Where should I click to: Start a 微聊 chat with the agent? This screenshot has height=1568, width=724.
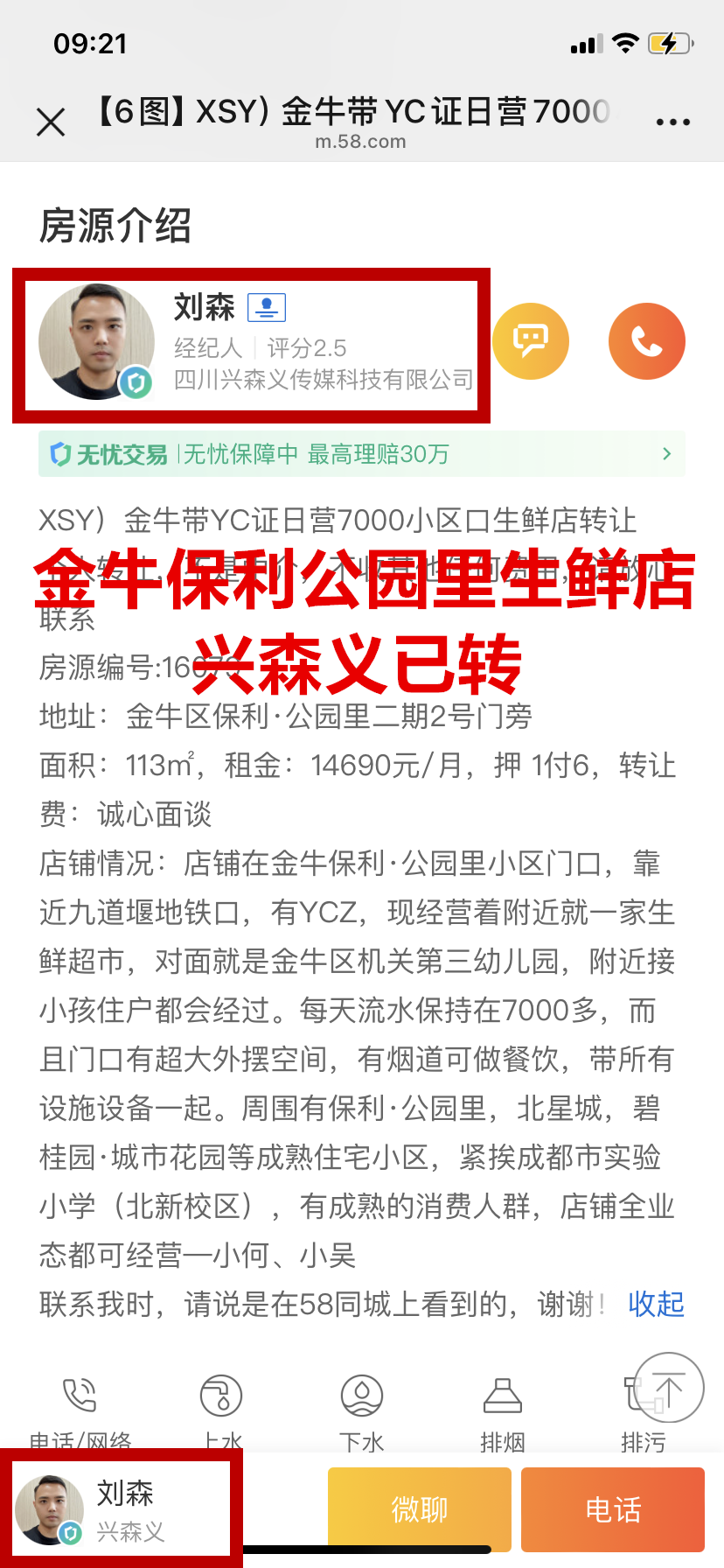tap(419, 1509)
